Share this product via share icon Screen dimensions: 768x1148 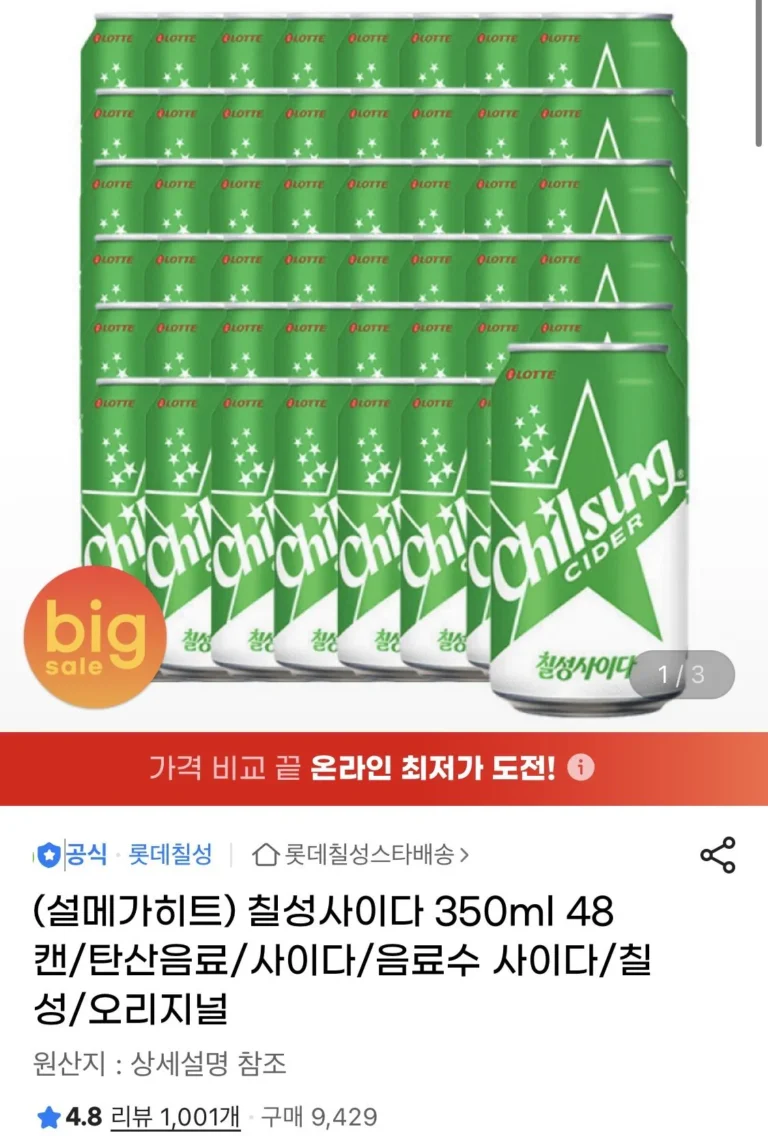(x=717, y=855)
